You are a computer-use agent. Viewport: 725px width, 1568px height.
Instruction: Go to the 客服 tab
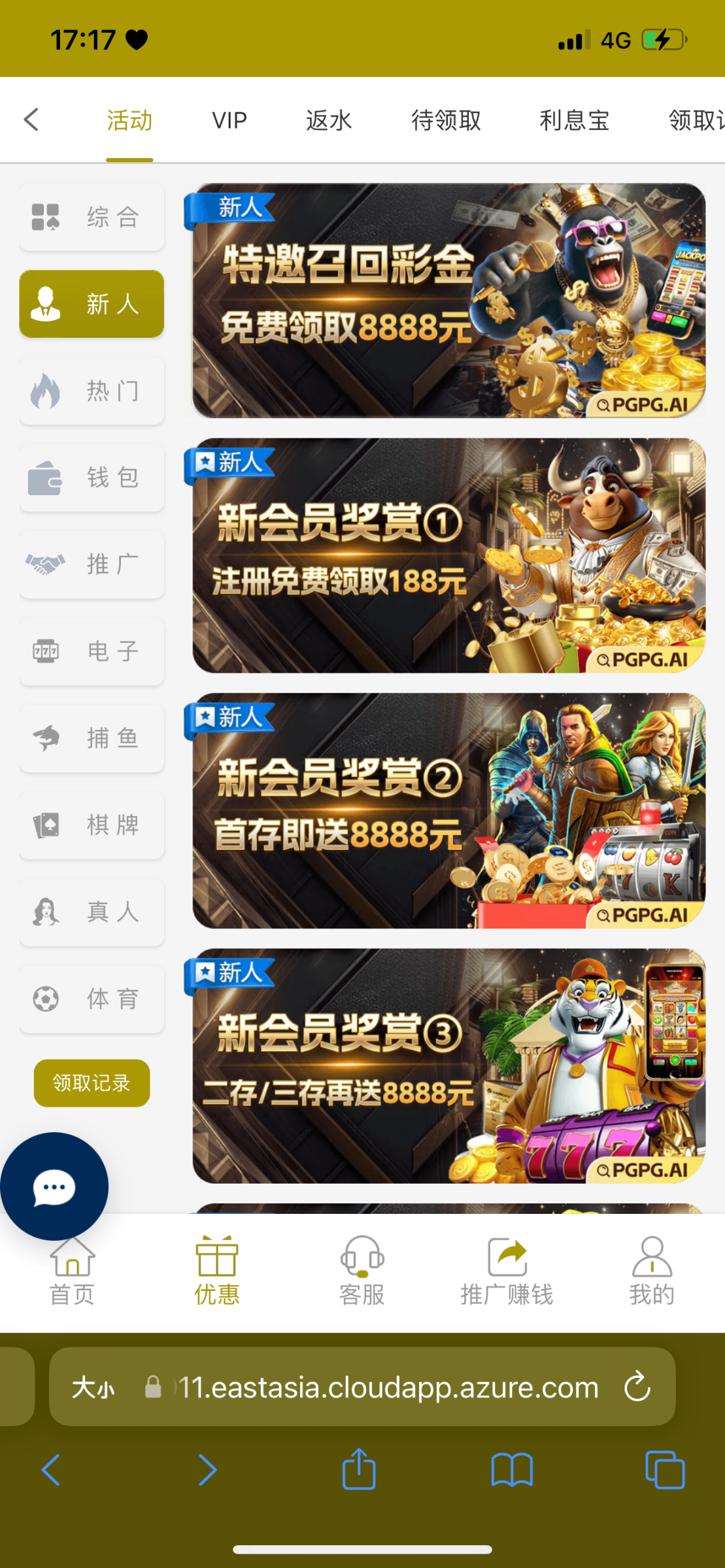(362, 1271)
